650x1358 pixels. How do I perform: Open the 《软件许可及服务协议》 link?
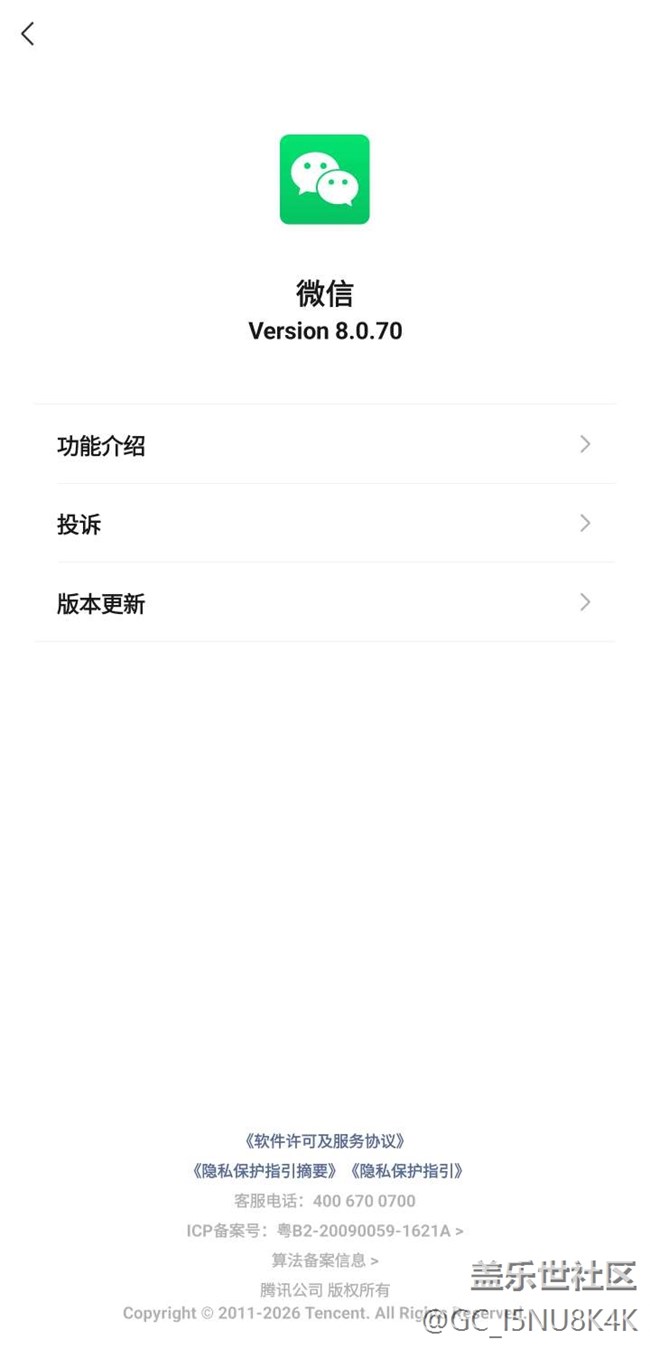click(325, 1141)
